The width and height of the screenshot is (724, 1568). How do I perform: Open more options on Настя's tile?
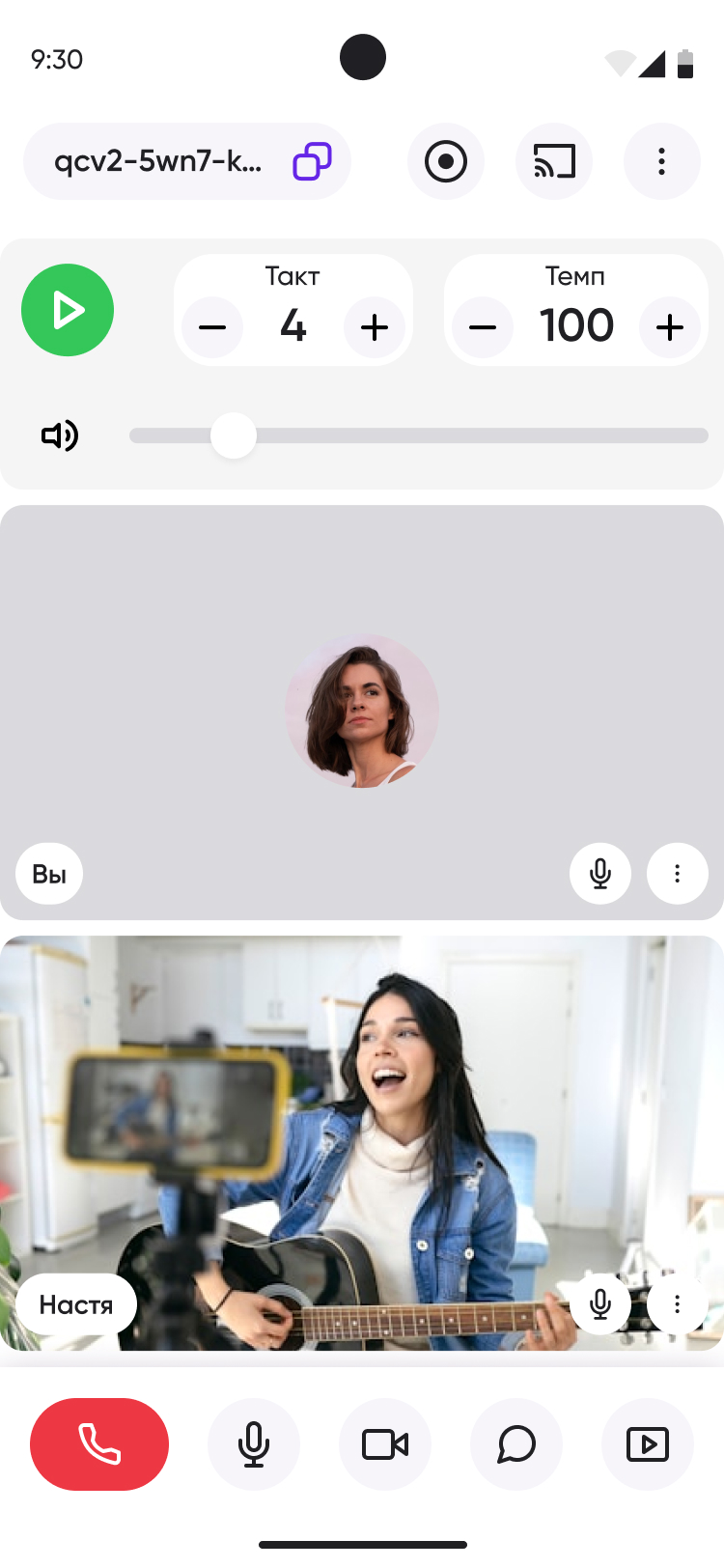click(x=678, y=1304)
